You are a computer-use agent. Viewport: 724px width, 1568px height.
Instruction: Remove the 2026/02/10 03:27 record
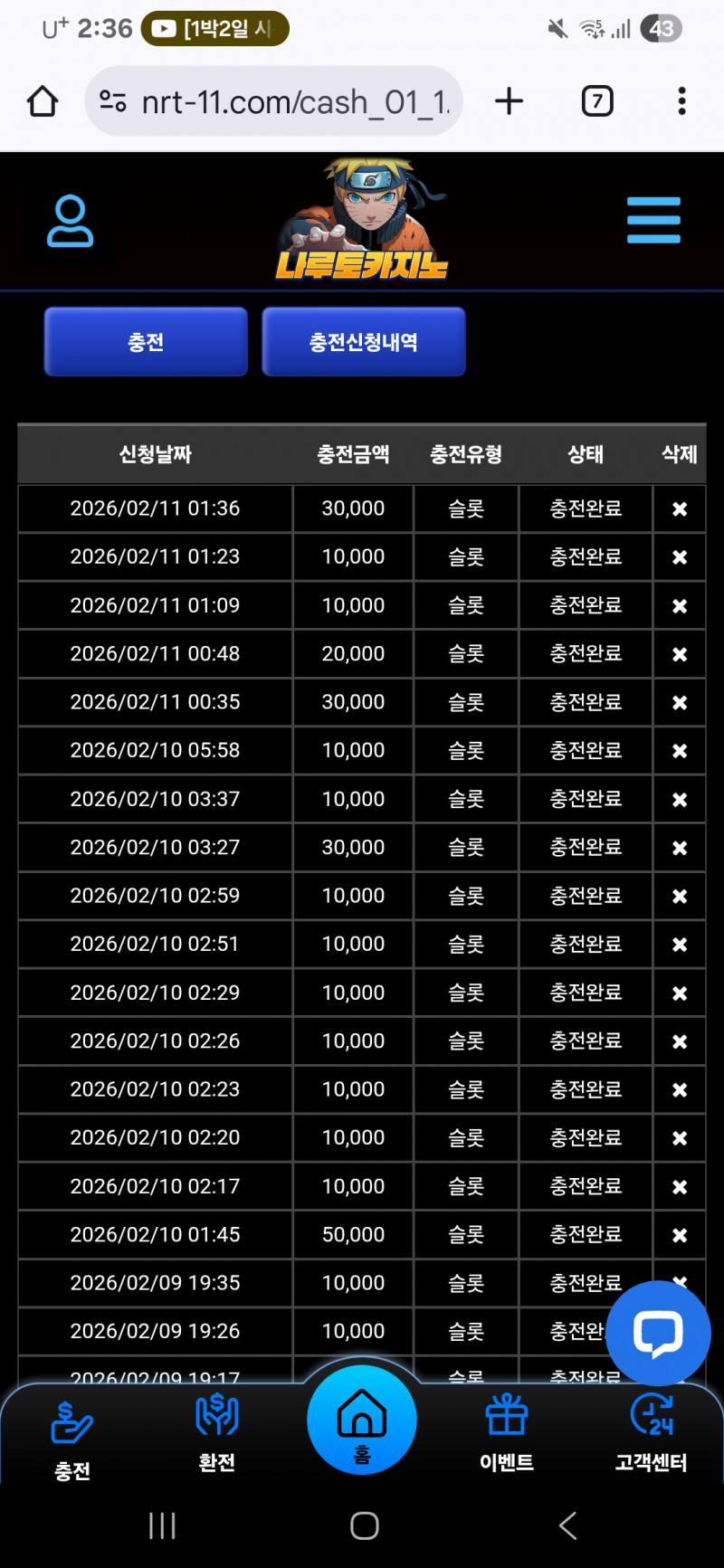point(680,848)
